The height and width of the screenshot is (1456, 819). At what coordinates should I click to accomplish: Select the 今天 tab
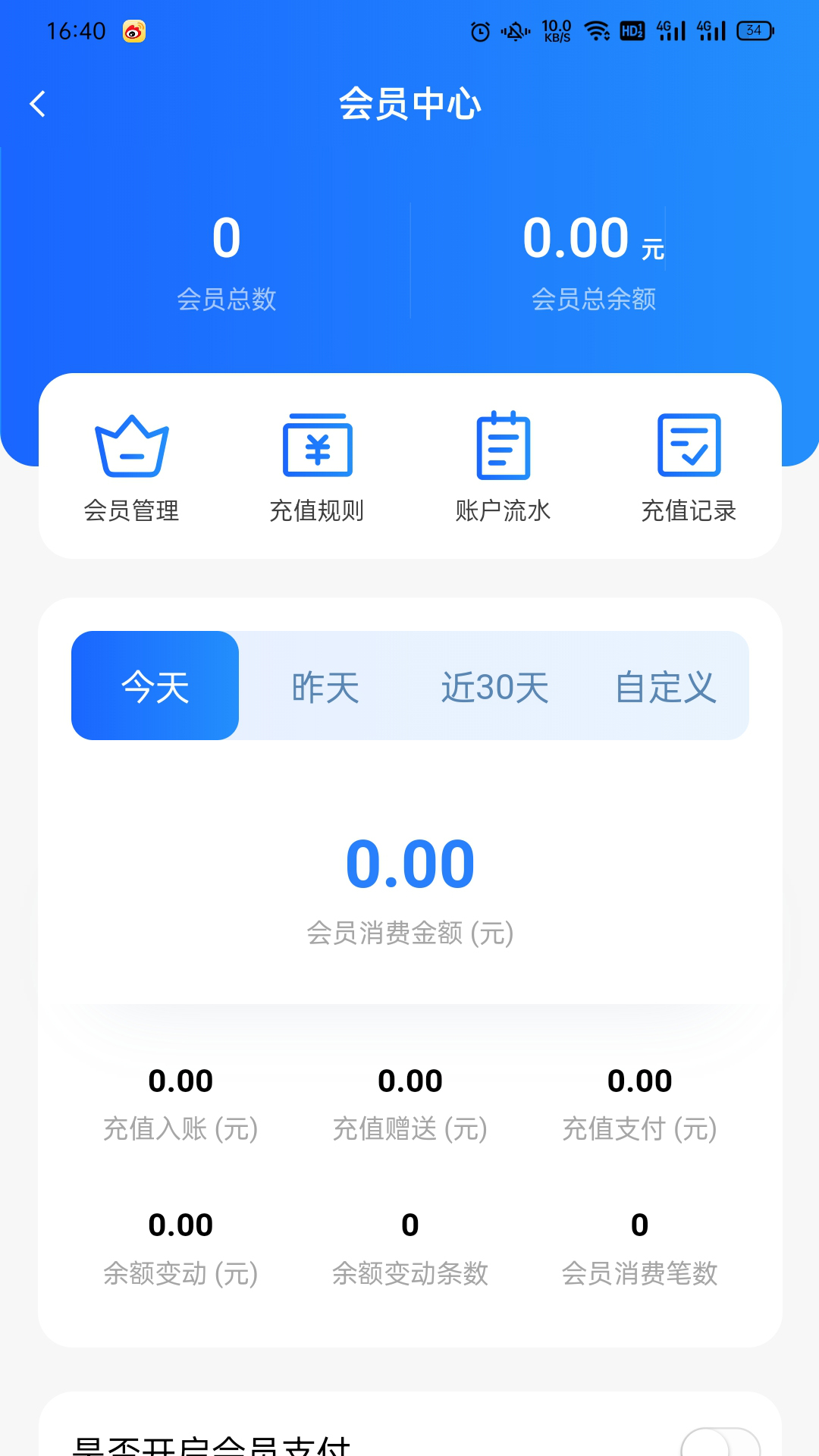pyautogui.click(x=155, y=686)
